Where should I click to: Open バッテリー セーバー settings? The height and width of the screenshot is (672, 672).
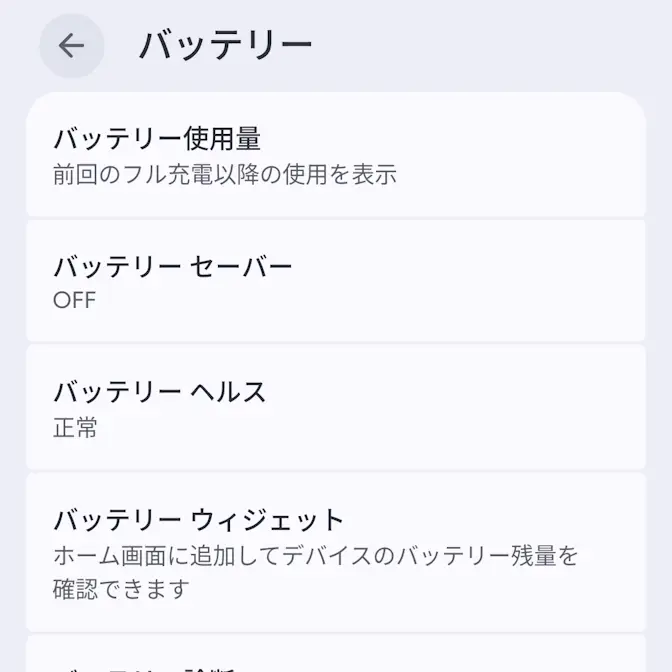coord(335,281)
